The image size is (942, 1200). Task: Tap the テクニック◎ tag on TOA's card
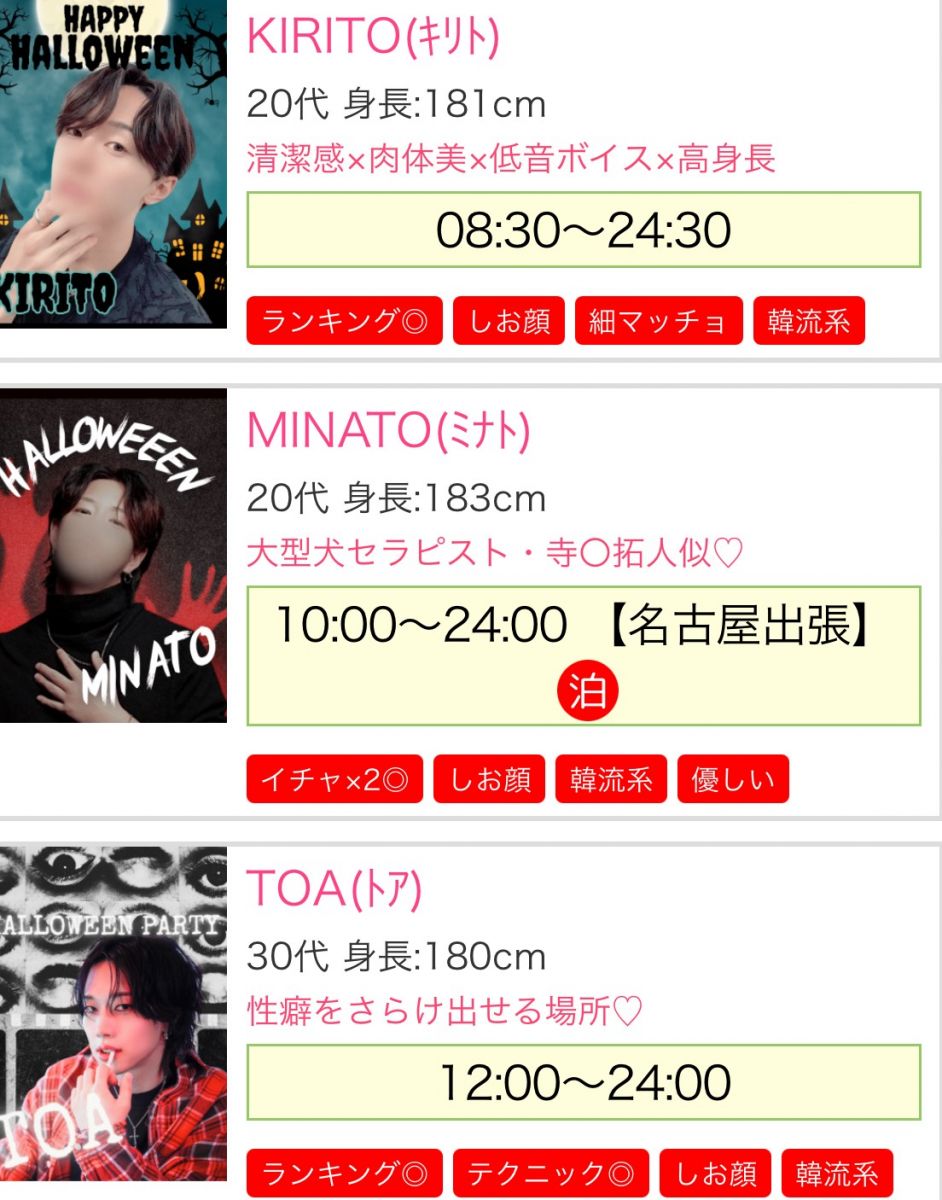pyautogui.click(x=550, y=1173)
